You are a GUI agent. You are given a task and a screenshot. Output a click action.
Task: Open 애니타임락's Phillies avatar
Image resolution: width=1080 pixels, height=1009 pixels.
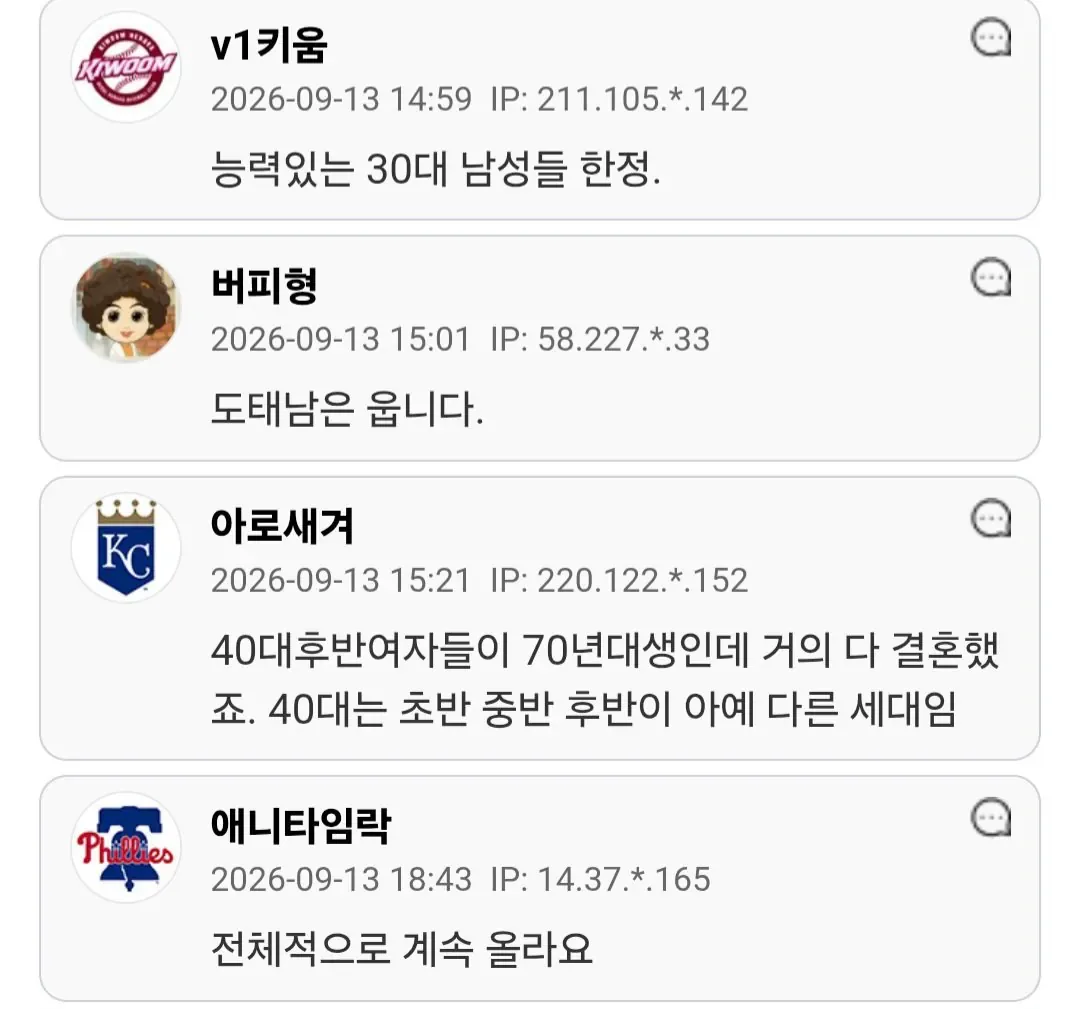pyautogui.click(x=126, y=847)
